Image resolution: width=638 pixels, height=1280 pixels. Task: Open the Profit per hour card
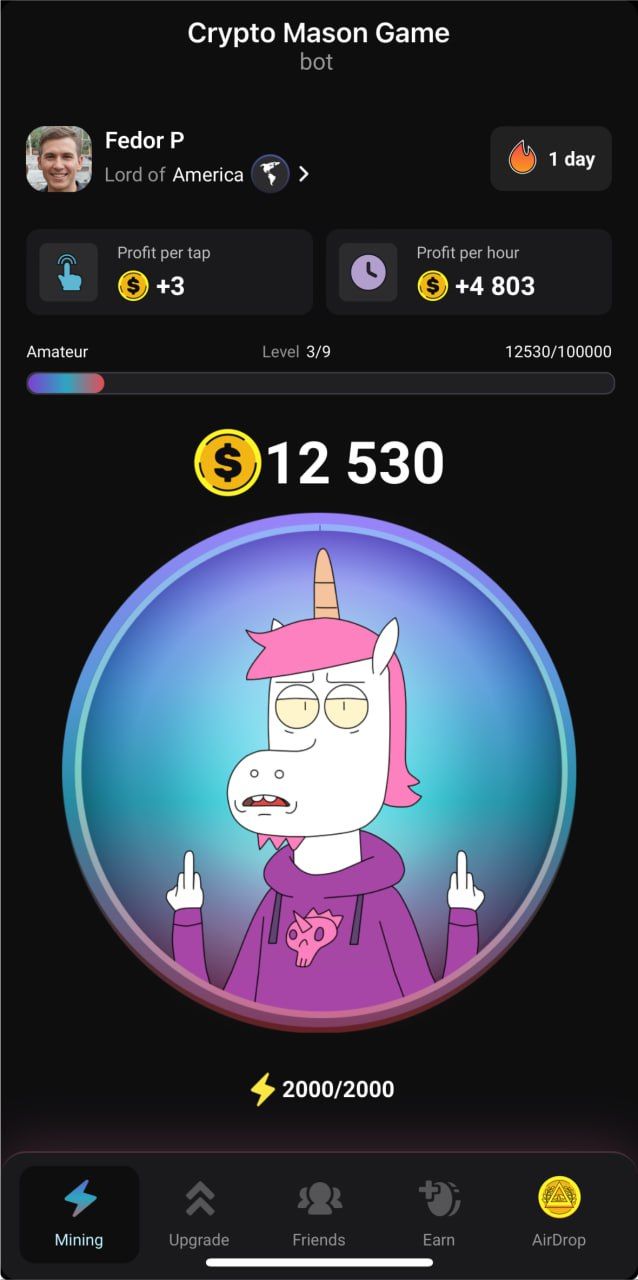pos(469,272)
